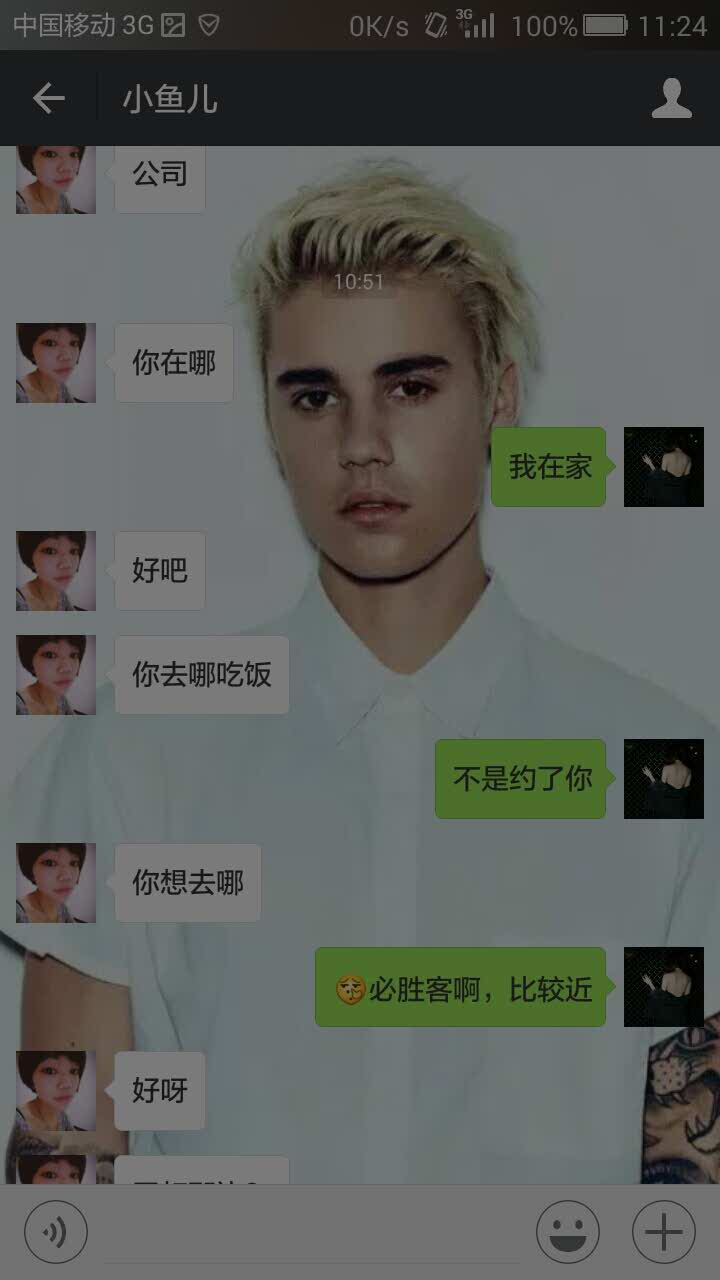Open the plus attachments menu
The height and width of the screenshot is (1280, 720).
click(x=663, y=1232)
